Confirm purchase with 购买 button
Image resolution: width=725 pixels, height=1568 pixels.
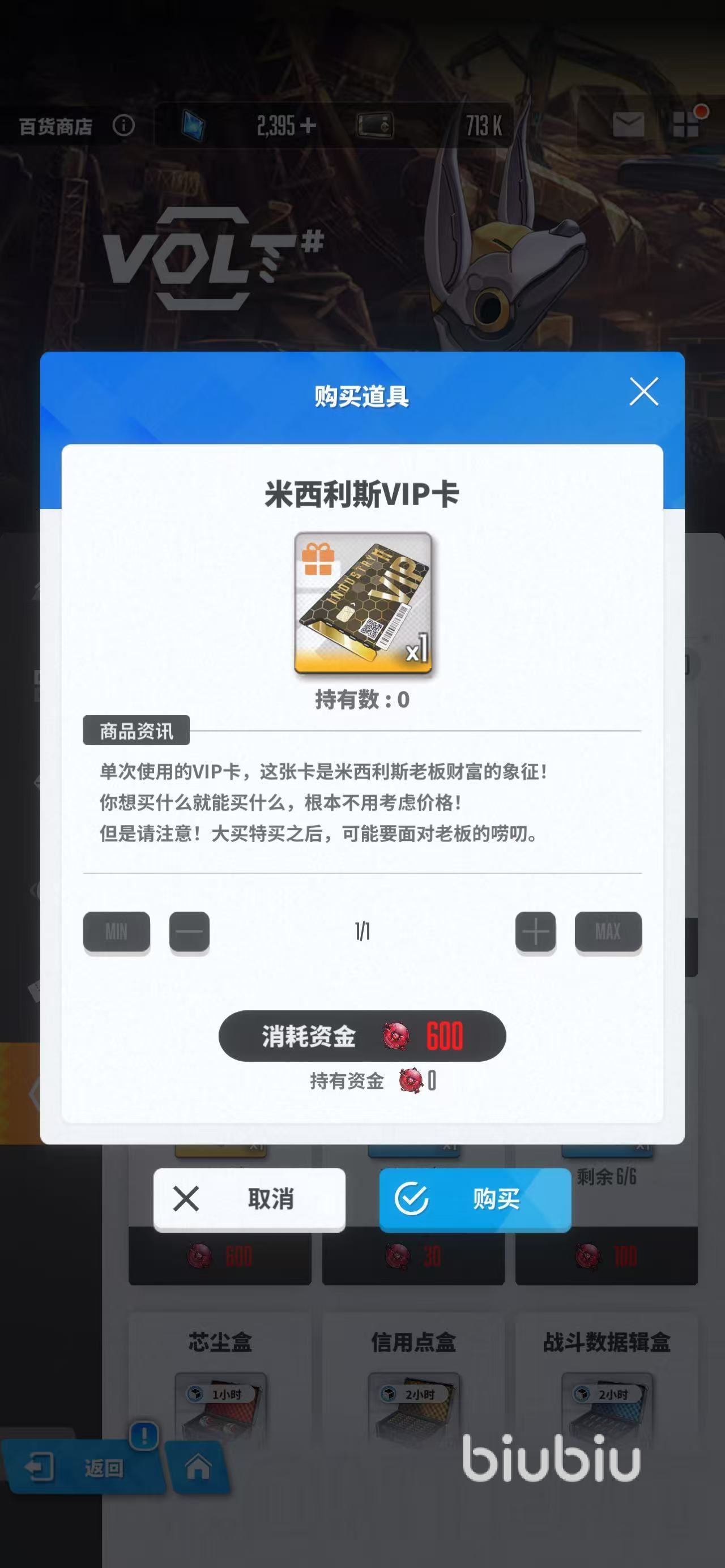pyautogui.click(x=475, y=1199)
